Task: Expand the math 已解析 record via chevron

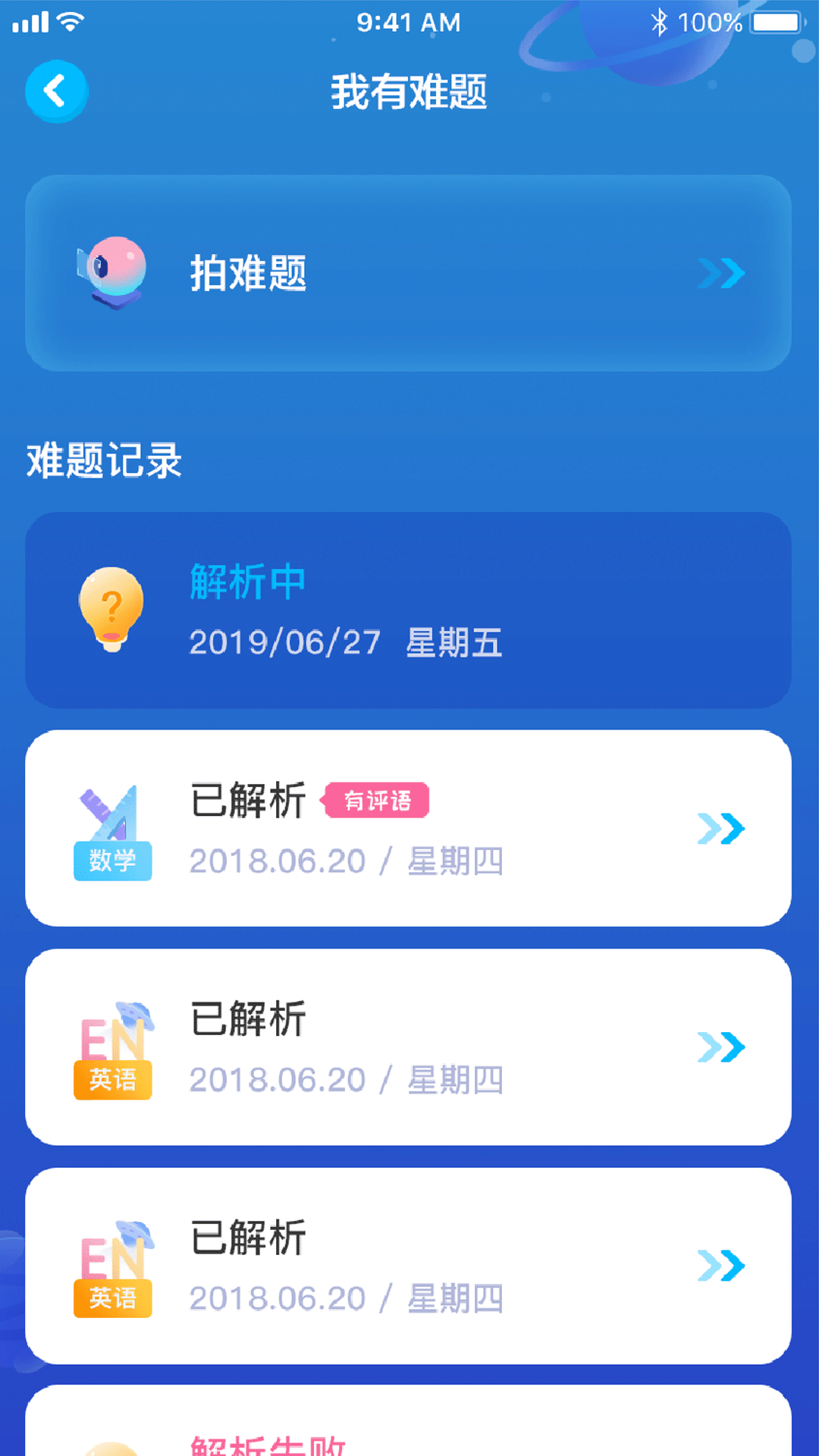Action: 719,829
